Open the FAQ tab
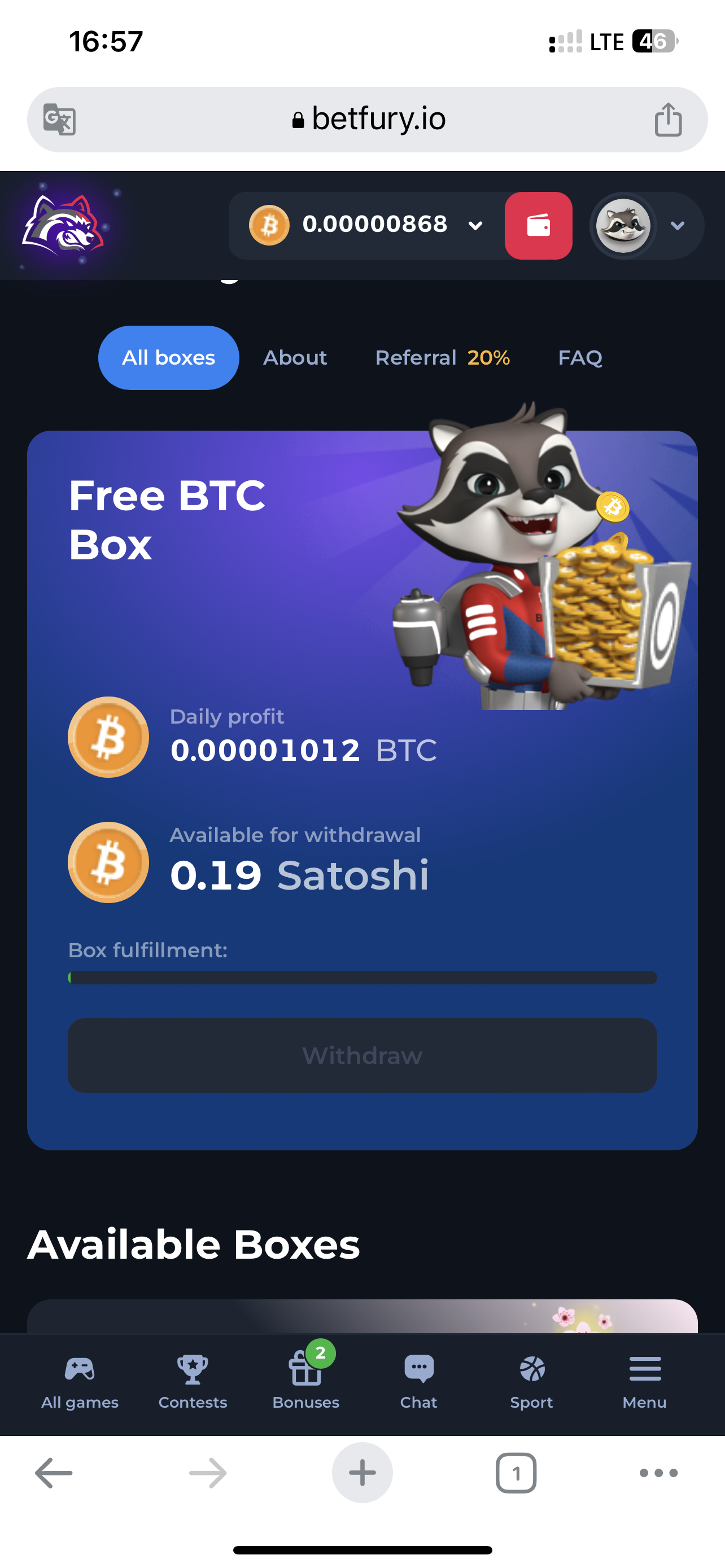This screenshot has width=725, height=1568. tap(580, 358)
